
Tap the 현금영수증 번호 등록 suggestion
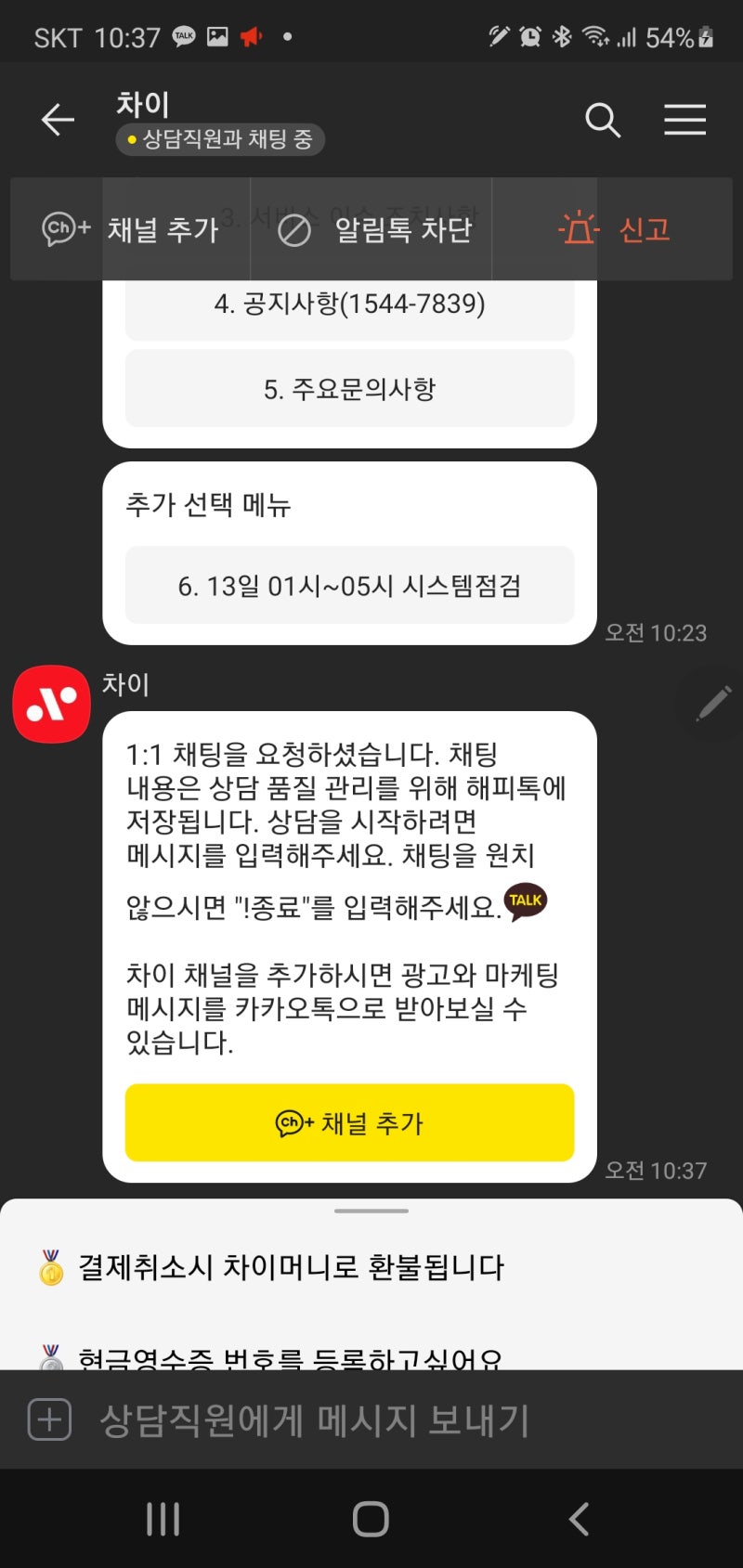pyautogui.click(x=279, y=1356)
